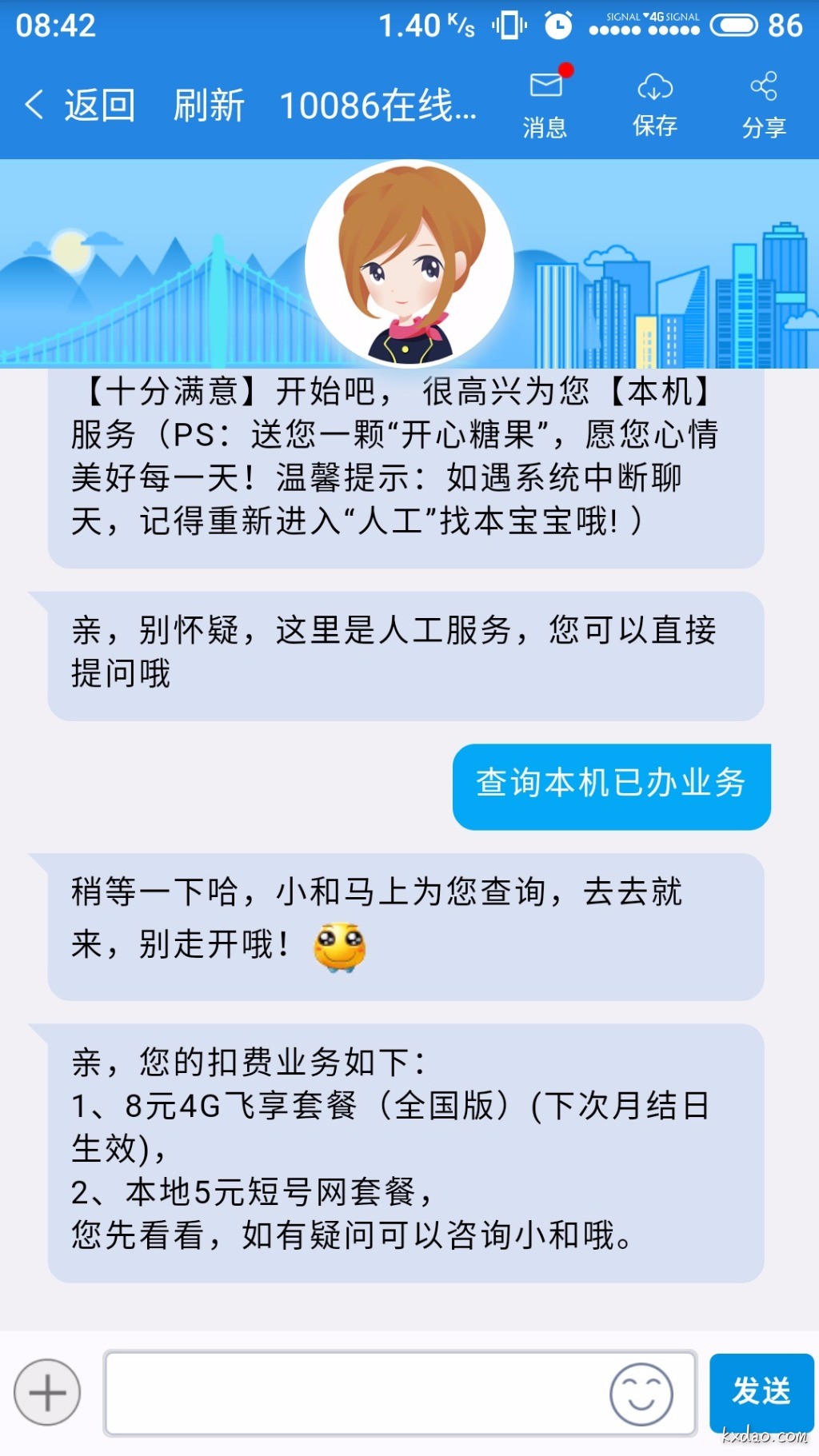Open the 消息 messages inbox
819x1456 pixels.
[x=545, y=104]
